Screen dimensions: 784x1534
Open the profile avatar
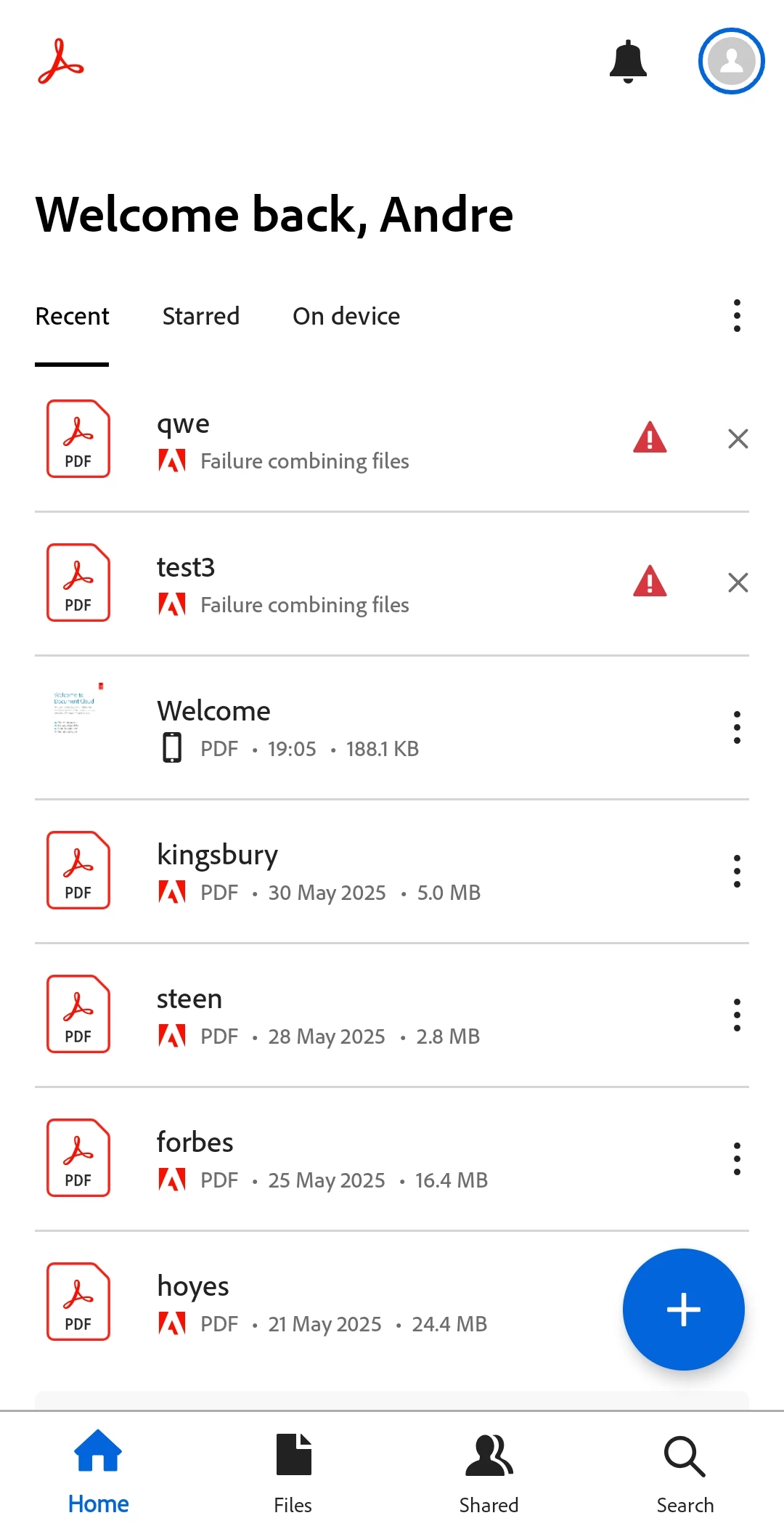(x=731, y=61)
